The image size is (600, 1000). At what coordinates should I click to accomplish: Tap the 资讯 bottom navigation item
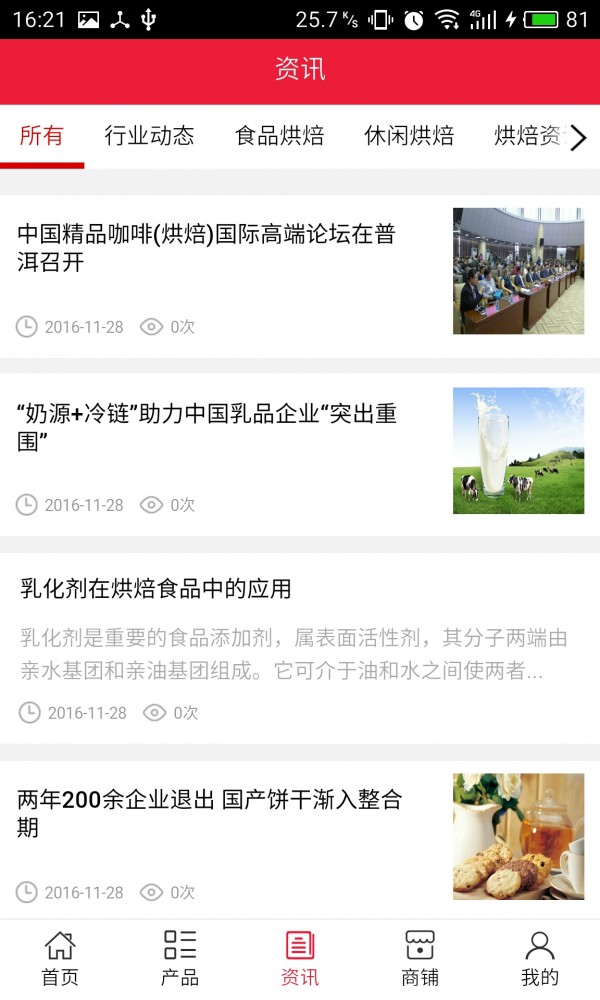[300, 959]
